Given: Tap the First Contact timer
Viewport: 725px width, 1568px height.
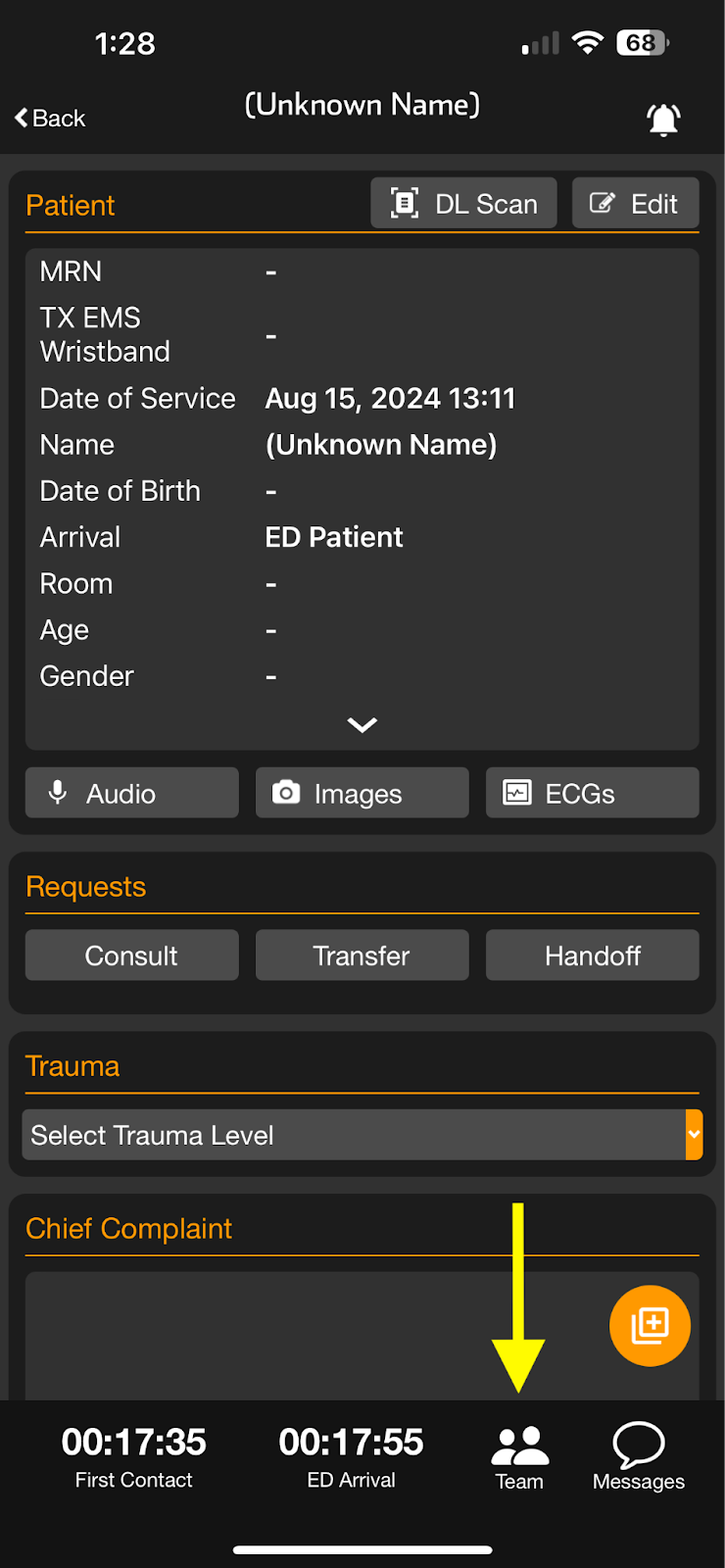Looking at the screenshot, I should (134, 1458).
